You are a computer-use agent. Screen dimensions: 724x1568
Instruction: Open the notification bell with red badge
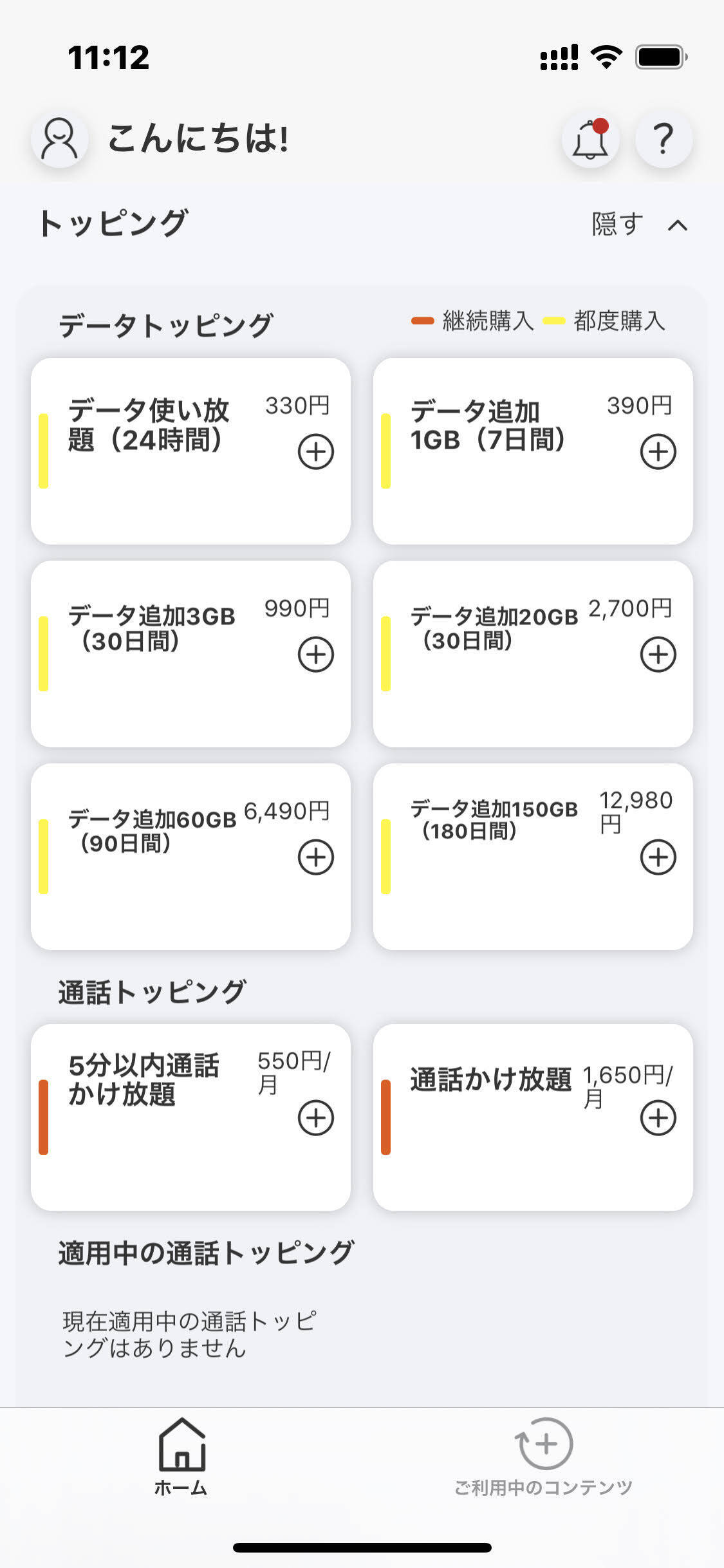(x=589, y=139)
